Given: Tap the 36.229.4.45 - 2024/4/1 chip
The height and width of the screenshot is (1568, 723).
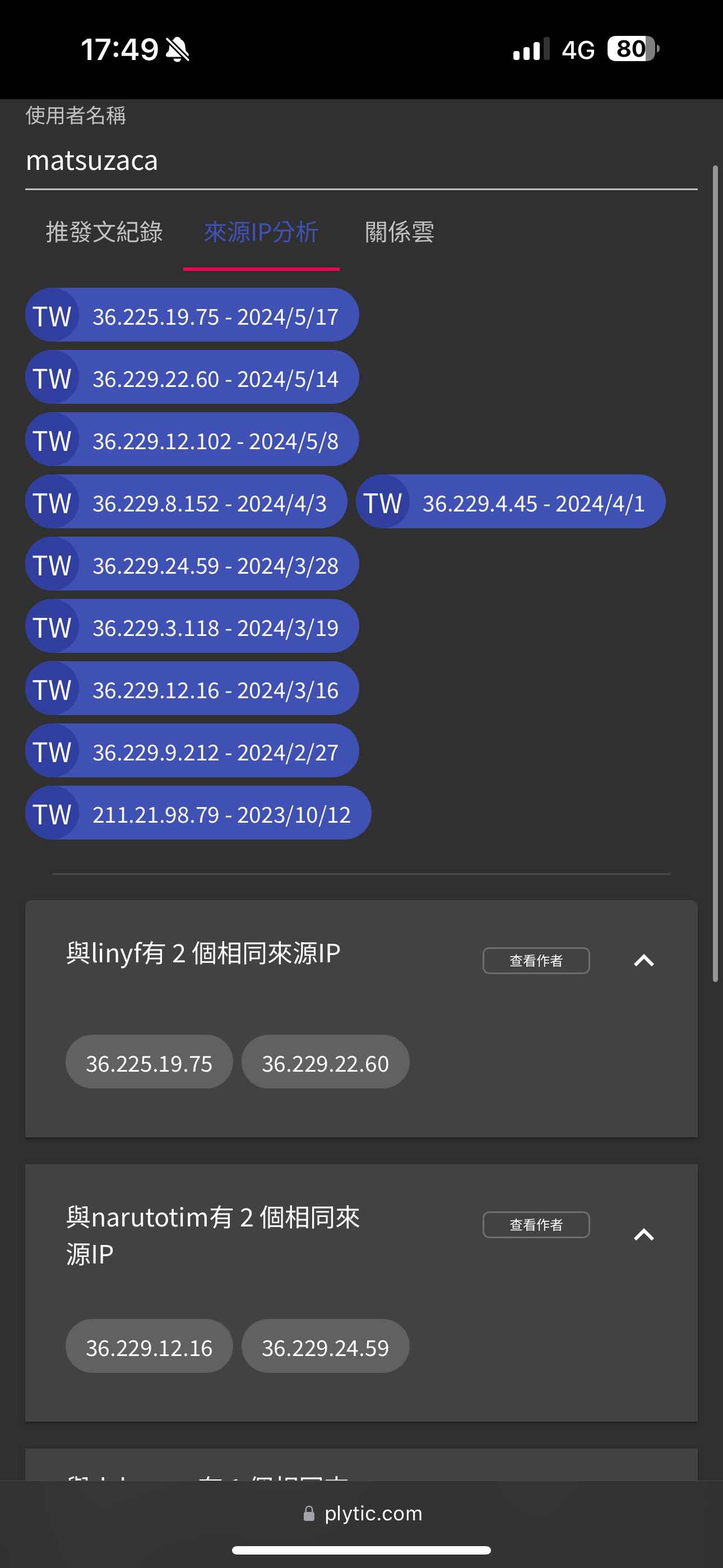Looking at the screenshot, I should tap(510, 502).
